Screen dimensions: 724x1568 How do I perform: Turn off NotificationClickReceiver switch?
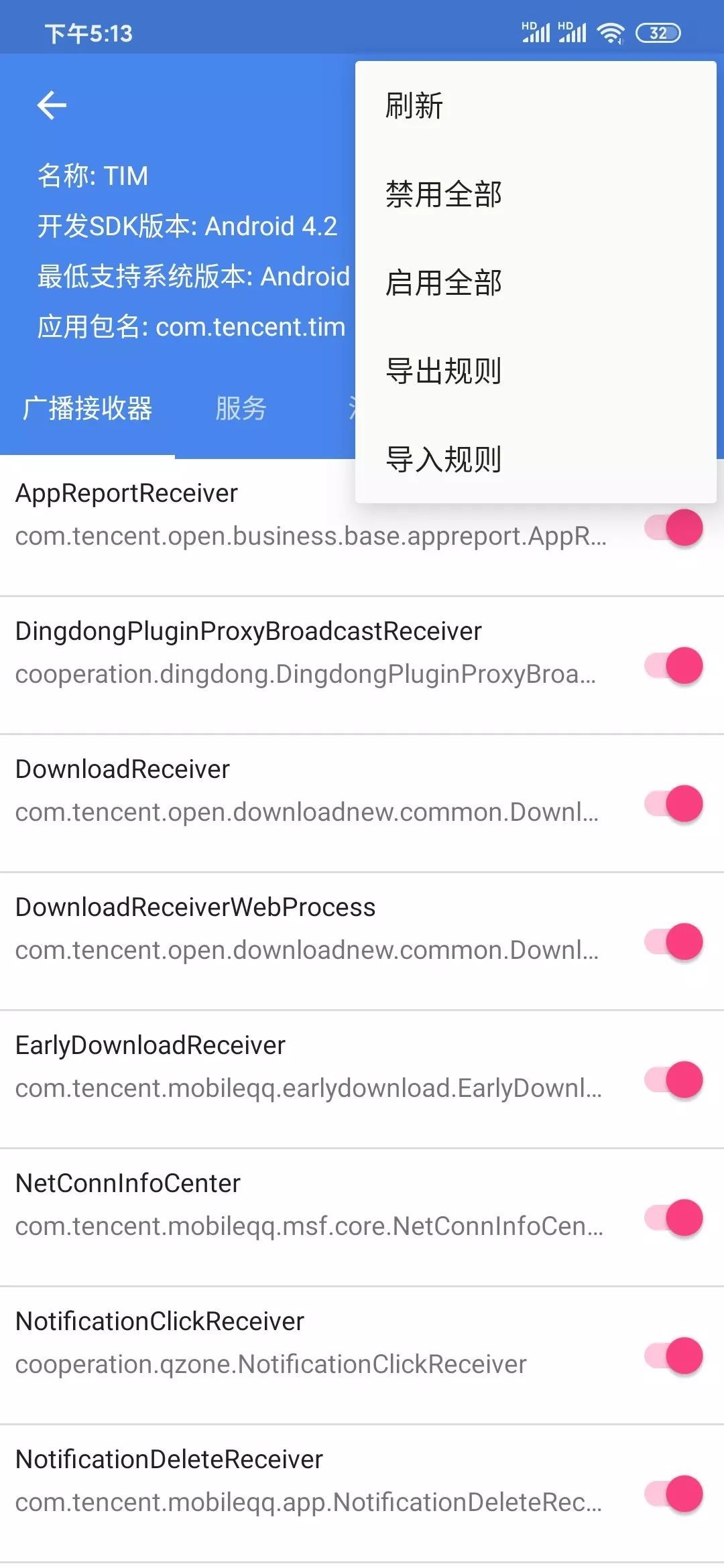[x=674, y=1356]
